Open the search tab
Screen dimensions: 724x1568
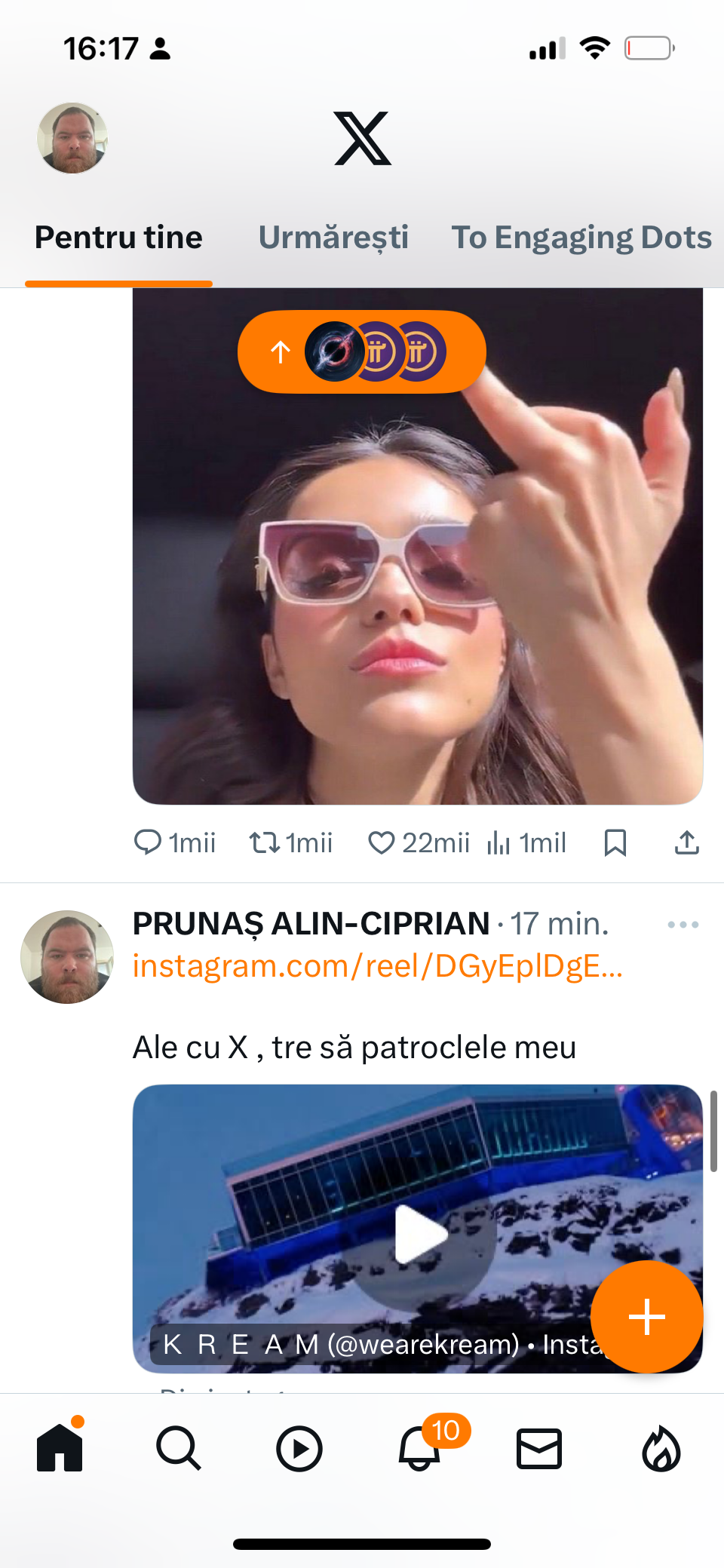pos(179,1448)
